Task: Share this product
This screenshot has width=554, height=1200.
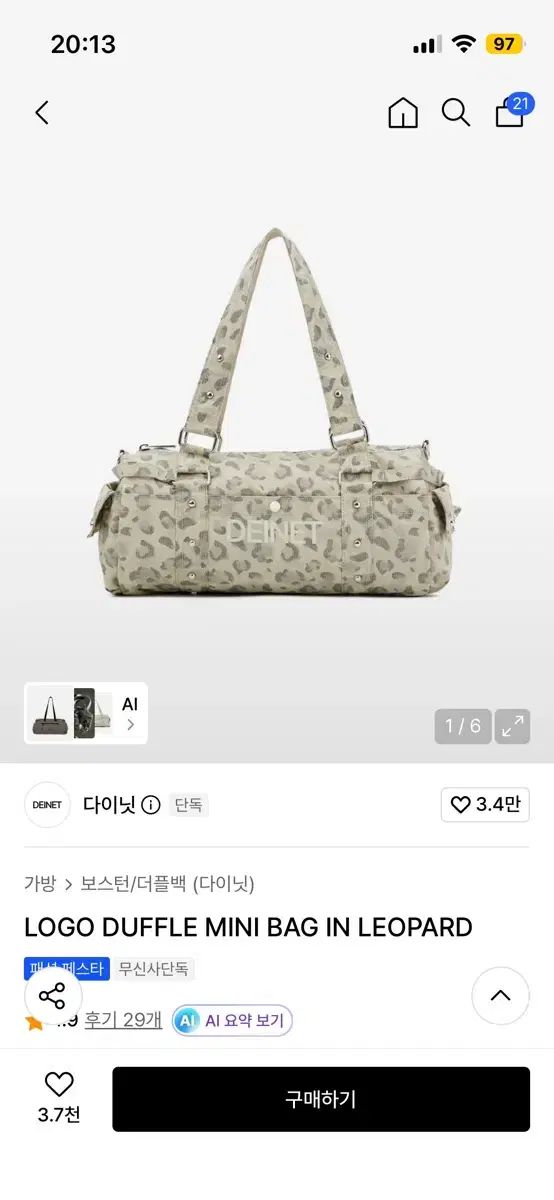Action: [x=53, y=996]
